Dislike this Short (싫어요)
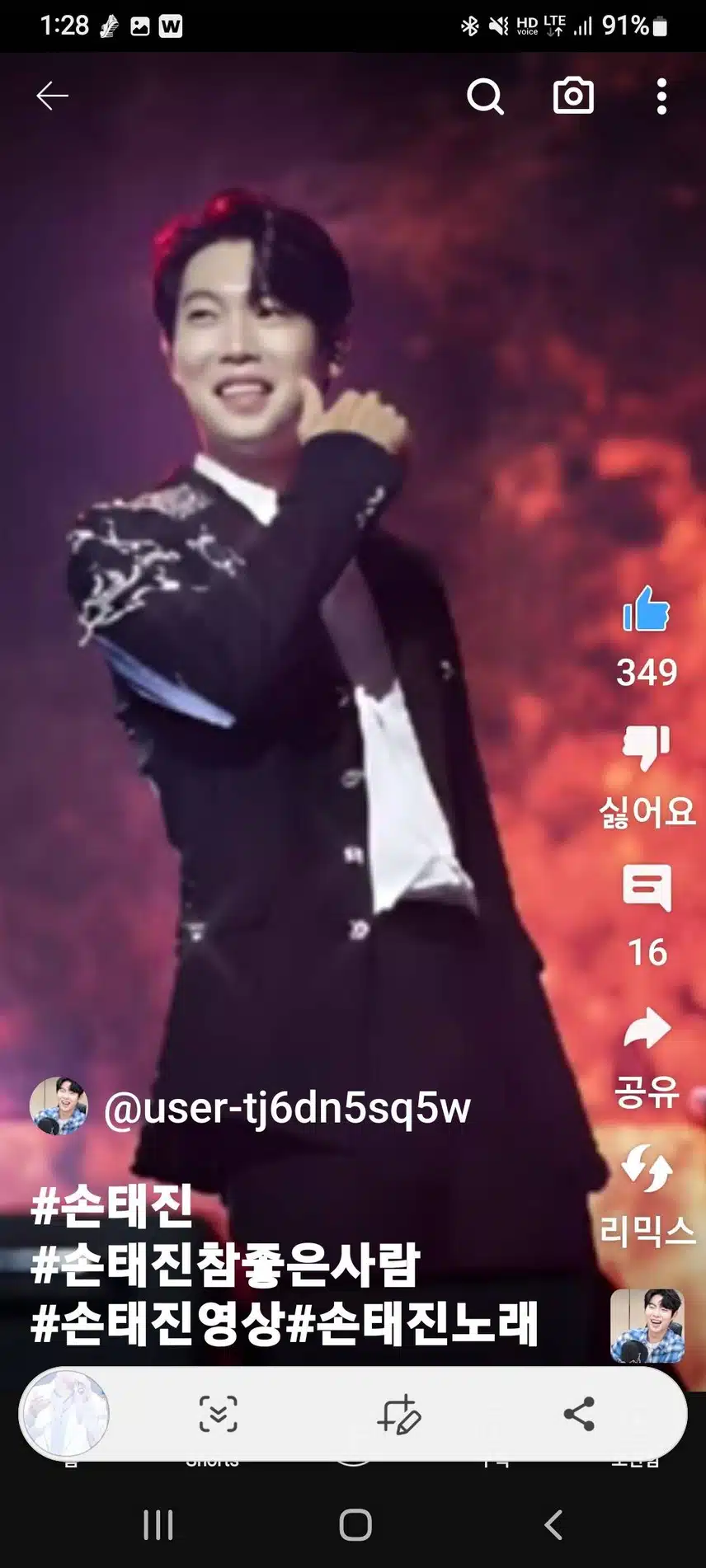This screenshot has width=706, height=1568. click(x=646, y=749)
